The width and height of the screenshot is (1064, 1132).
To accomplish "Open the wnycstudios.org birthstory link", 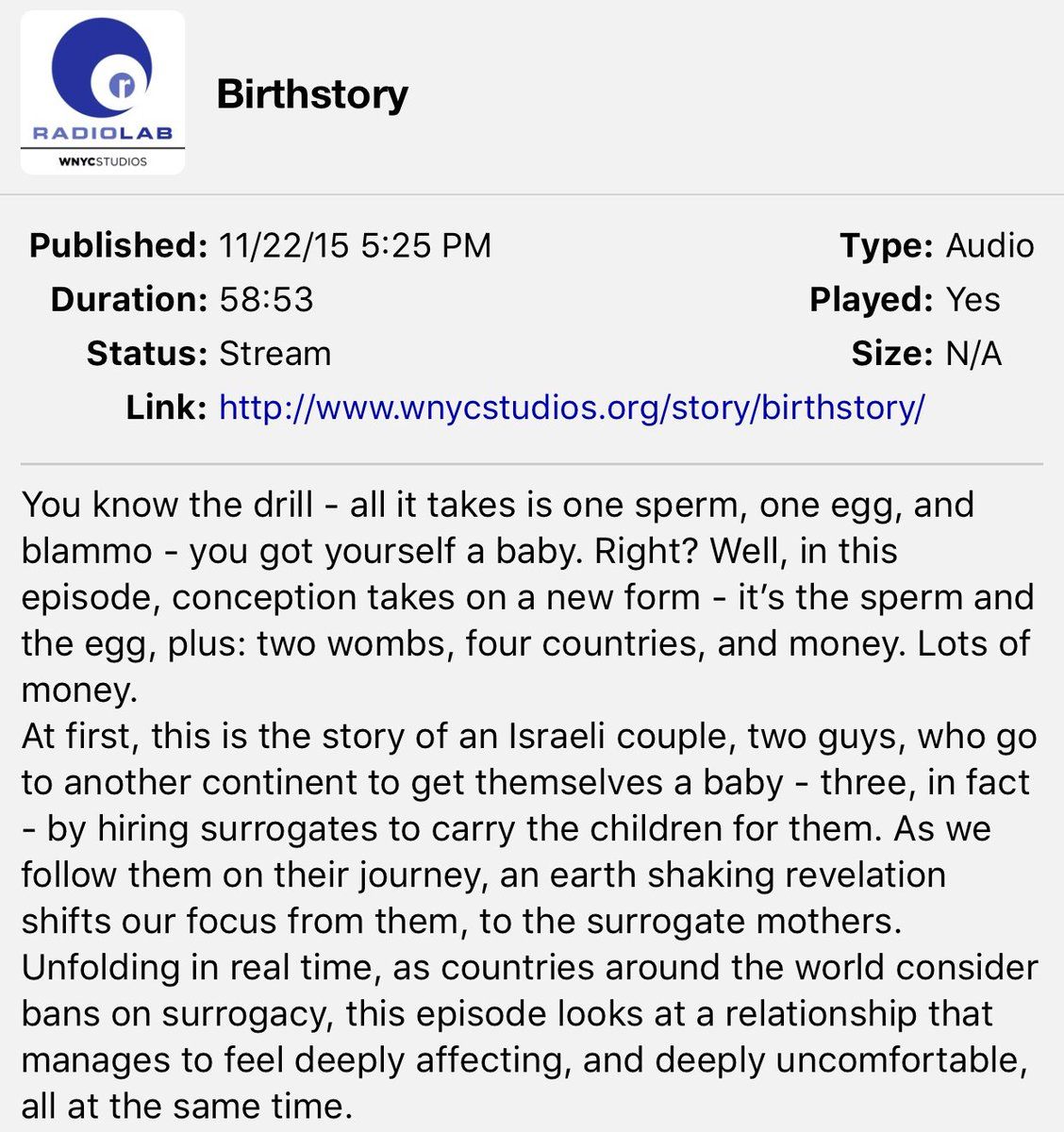I will point(571,408).
